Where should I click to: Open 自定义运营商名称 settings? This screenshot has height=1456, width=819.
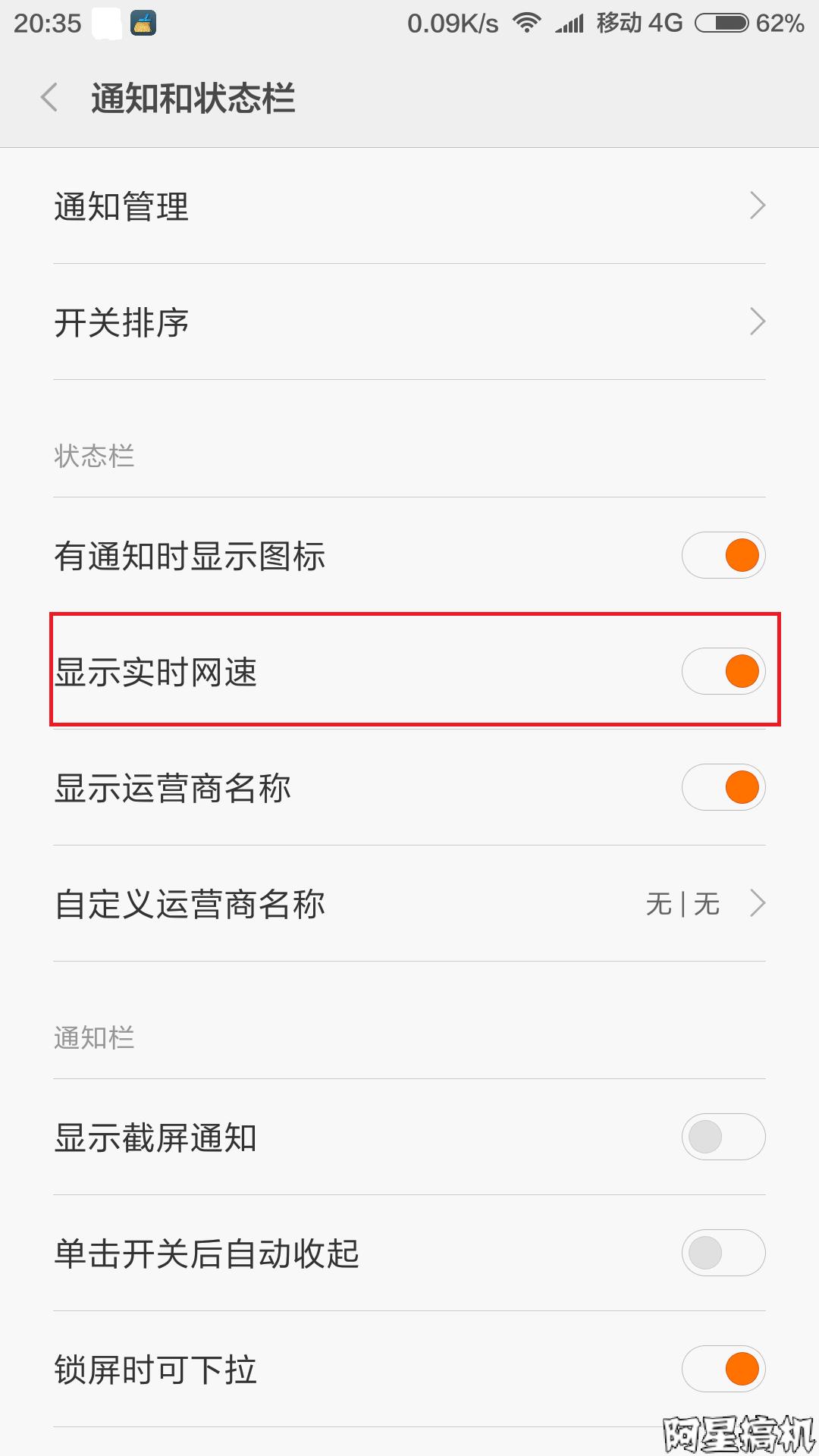tap(190, 904)
